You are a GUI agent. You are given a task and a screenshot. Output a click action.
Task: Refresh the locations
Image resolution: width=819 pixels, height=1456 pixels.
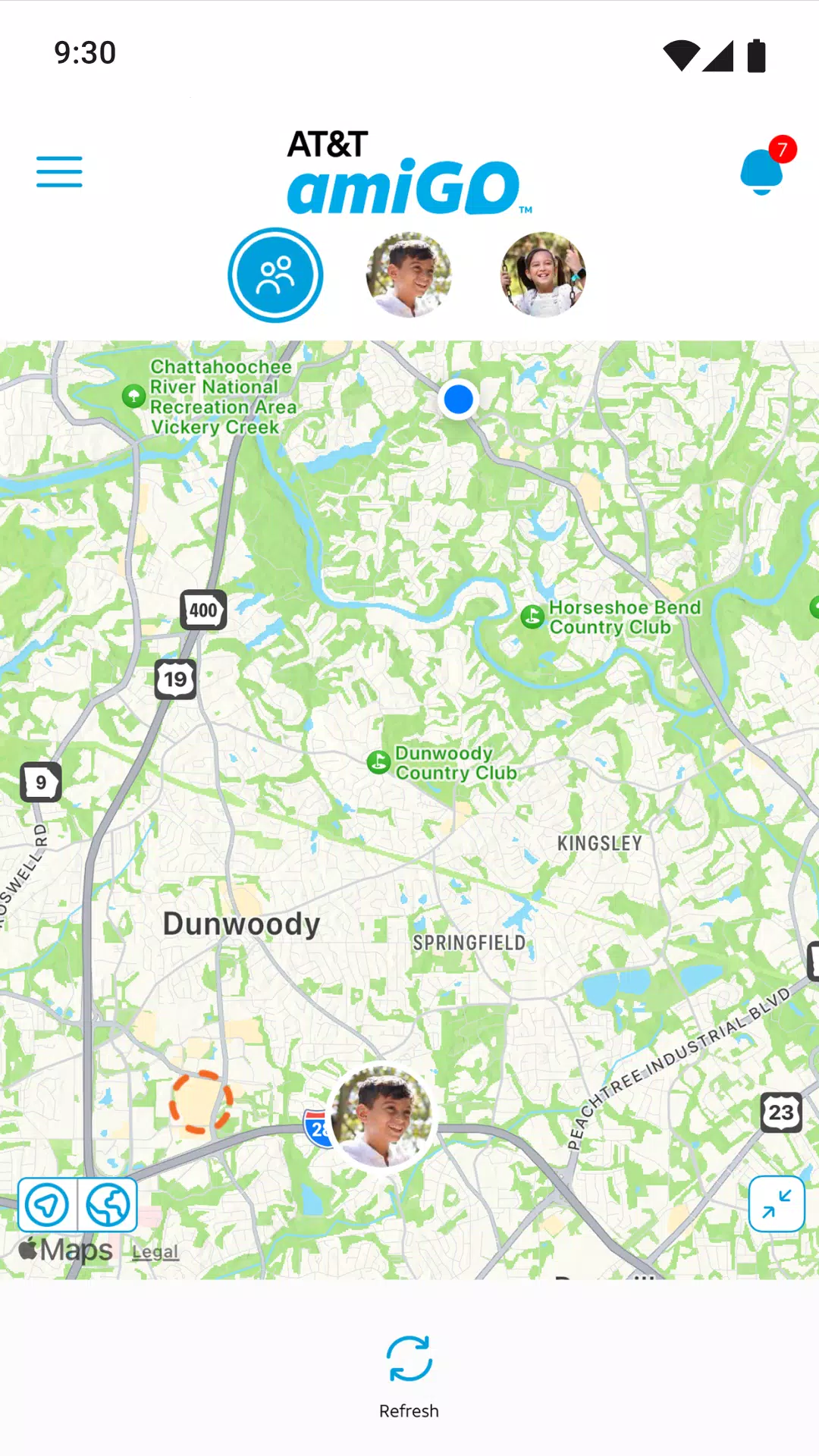click(409, 1376)
